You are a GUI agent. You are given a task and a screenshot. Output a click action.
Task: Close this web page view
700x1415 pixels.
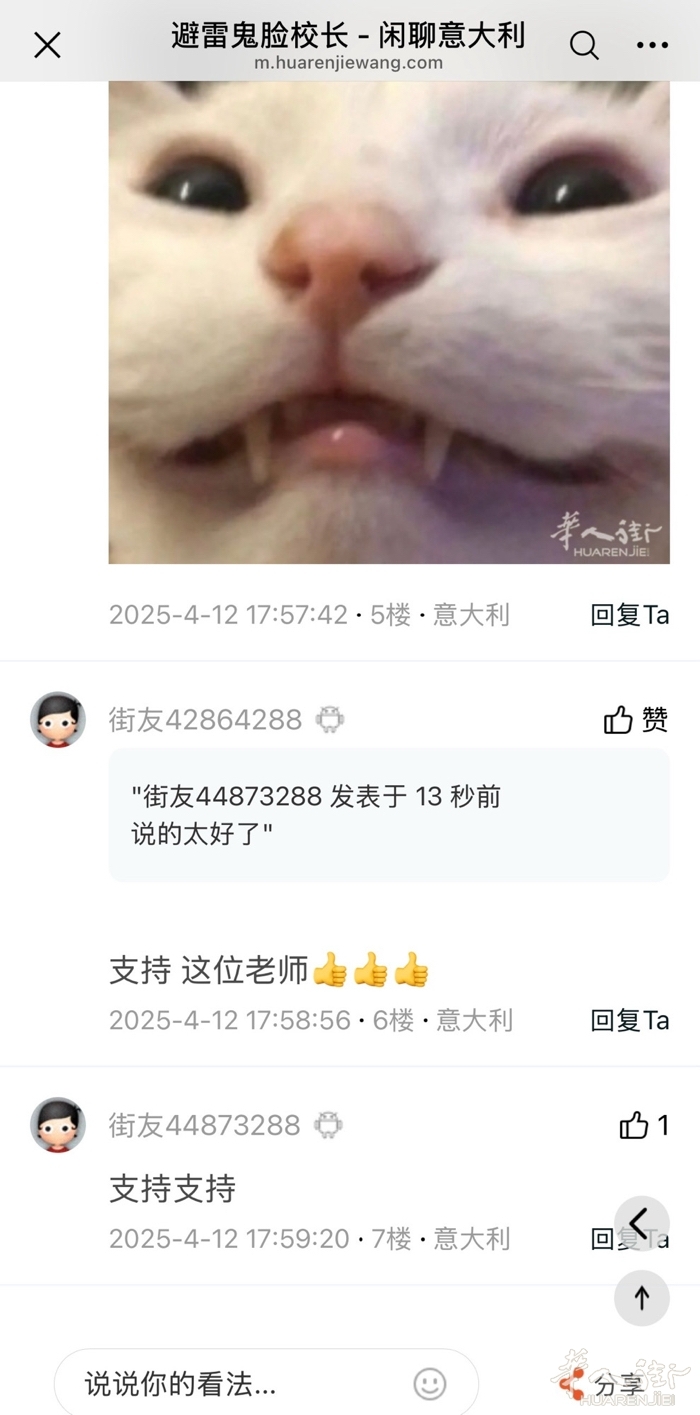pos(47,45)
